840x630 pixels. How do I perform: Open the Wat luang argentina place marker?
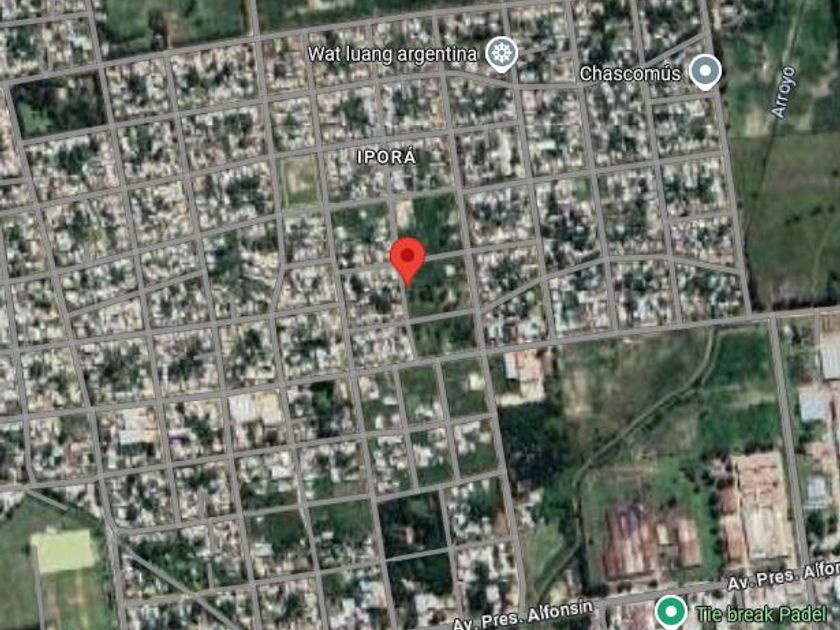(502, 54)
